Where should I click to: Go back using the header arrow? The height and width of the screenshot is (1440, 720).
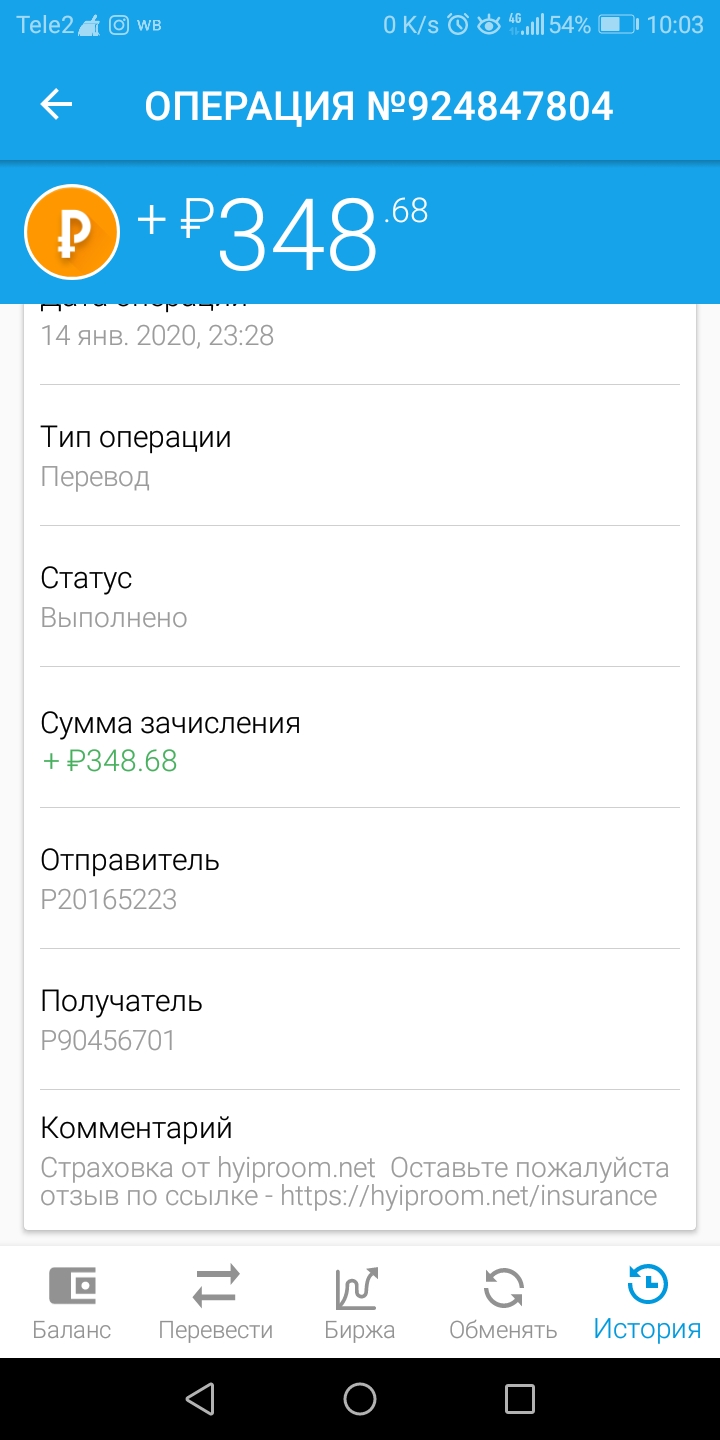[x=57, y=105]
